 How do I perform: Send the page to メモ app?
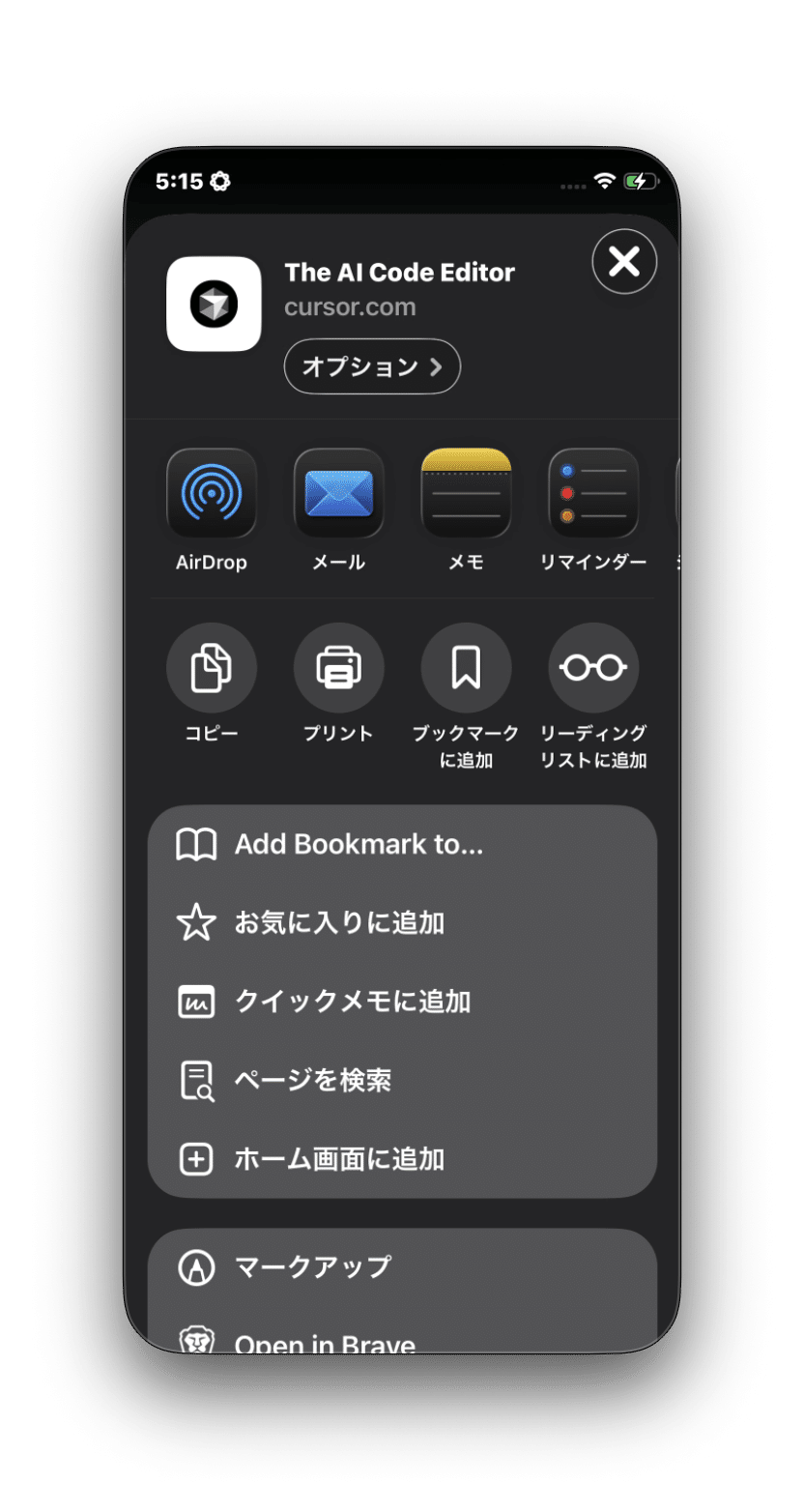pyautogui.click(x=466, y=494)
